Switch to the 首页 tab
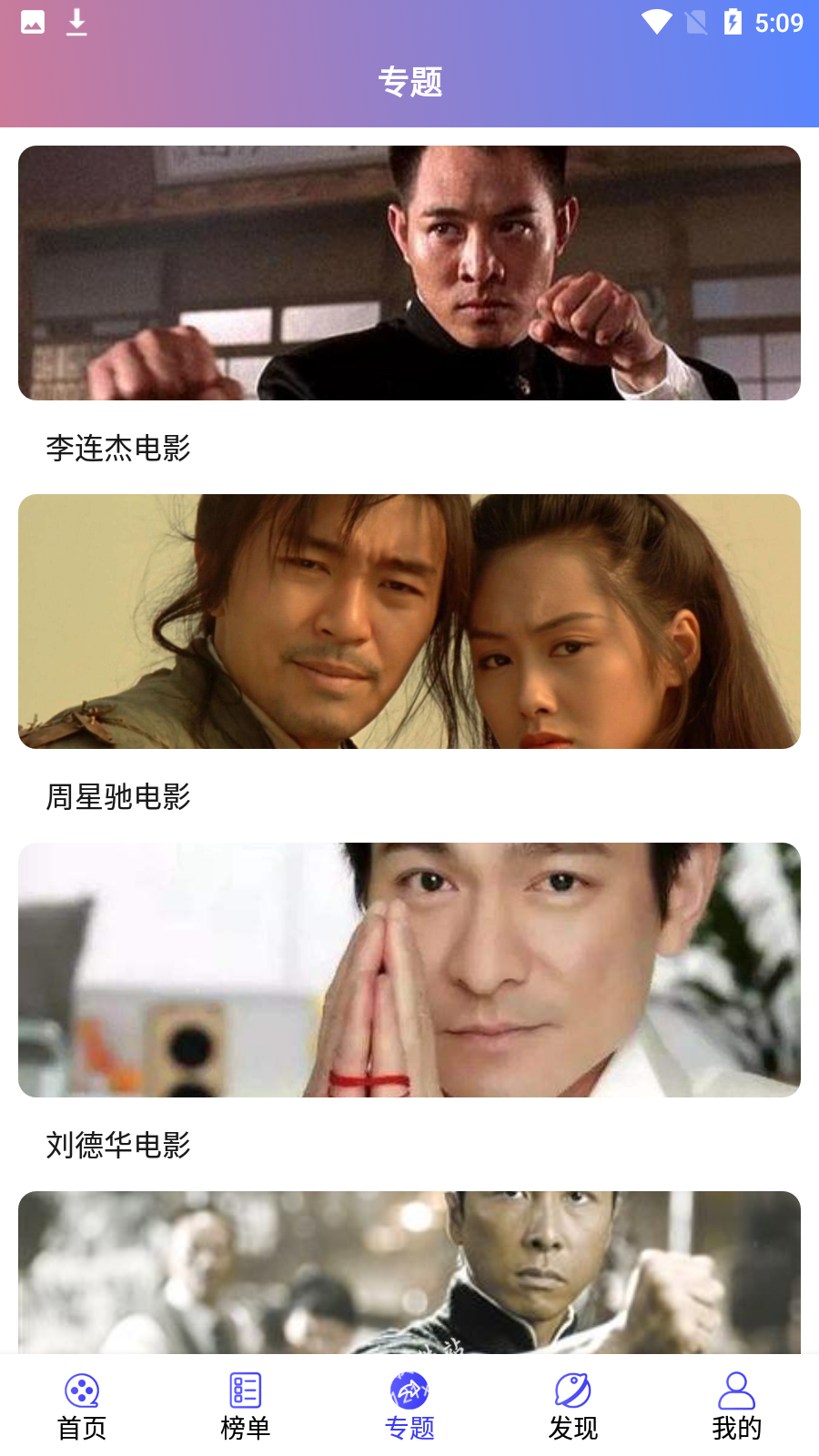This screenshot has width=819, height=1456. tap(82, 1407)
